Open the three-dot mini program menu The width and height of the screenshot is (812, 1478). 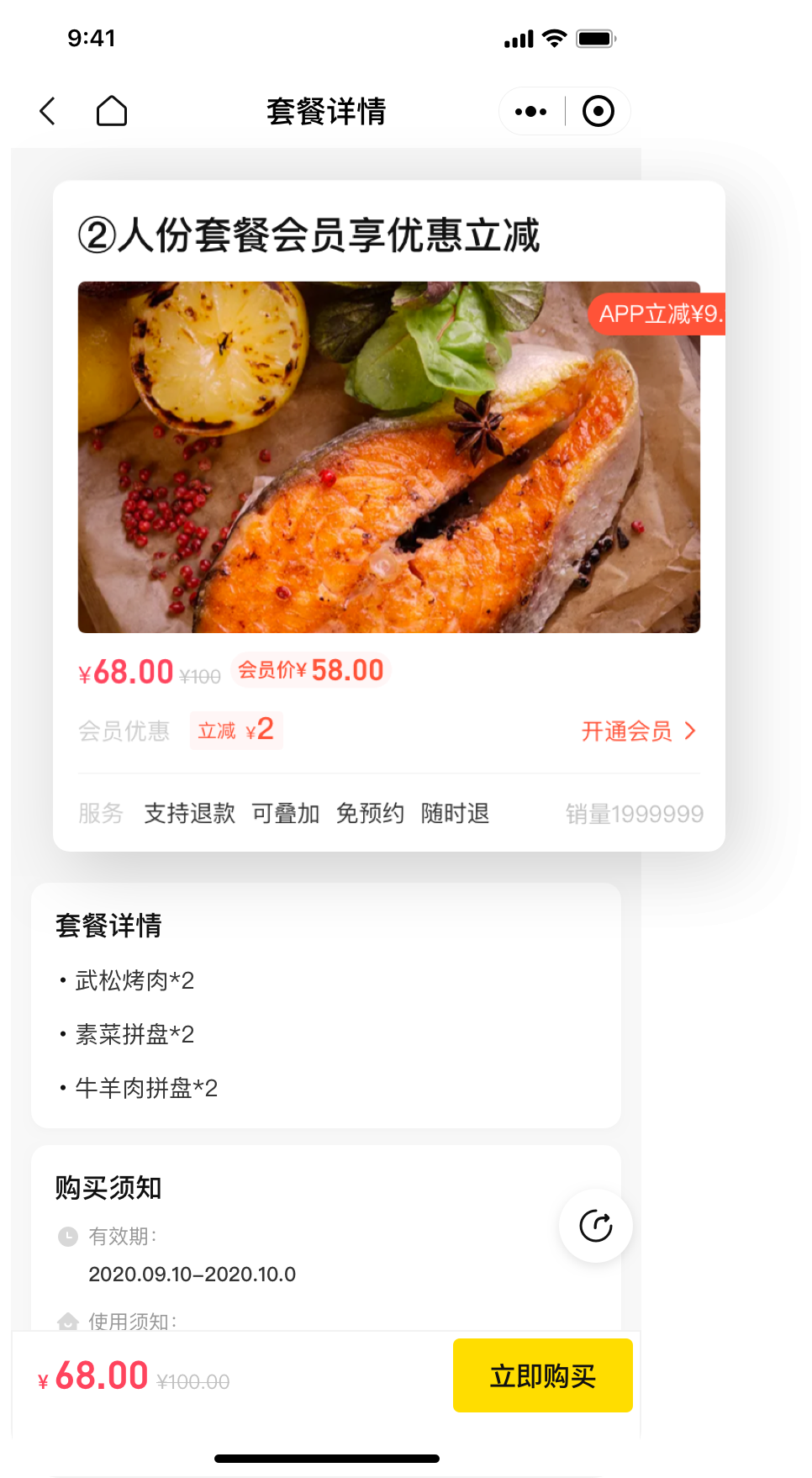point(530,111)
